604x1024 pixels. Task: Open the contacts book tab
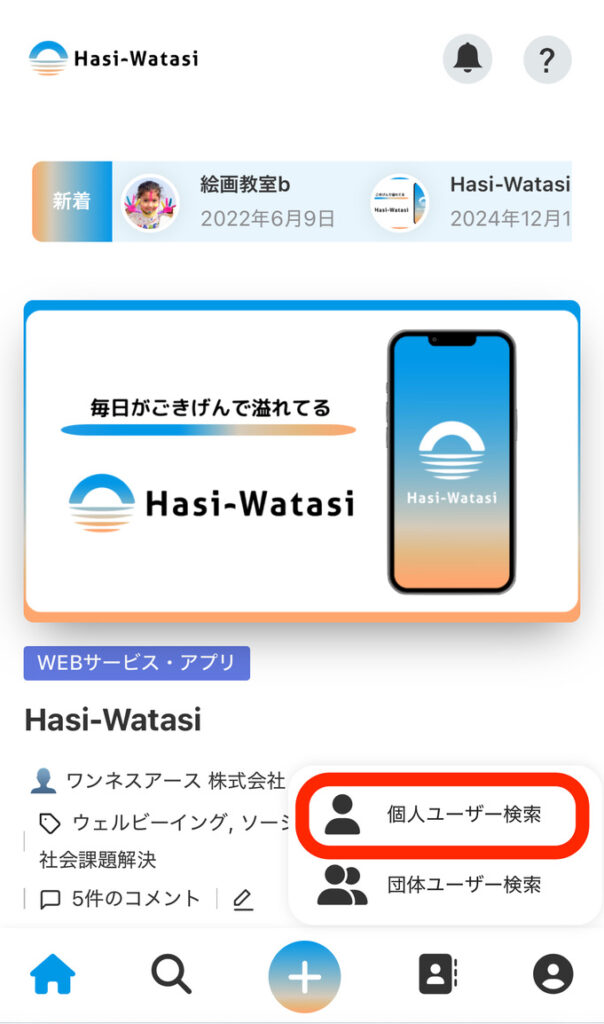(x=436, y=974)
